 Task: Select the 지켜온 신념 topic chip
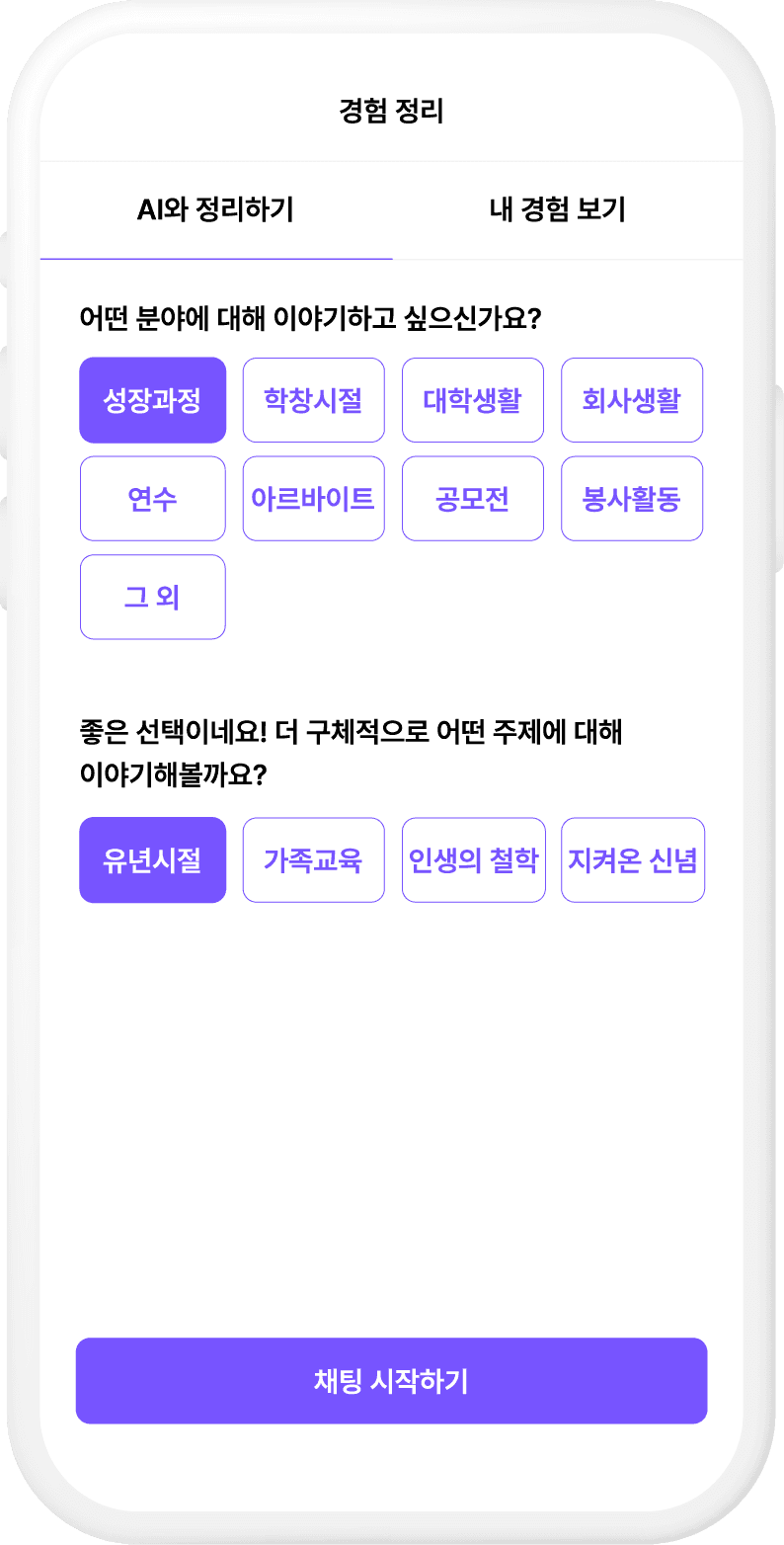pos(632,858)
